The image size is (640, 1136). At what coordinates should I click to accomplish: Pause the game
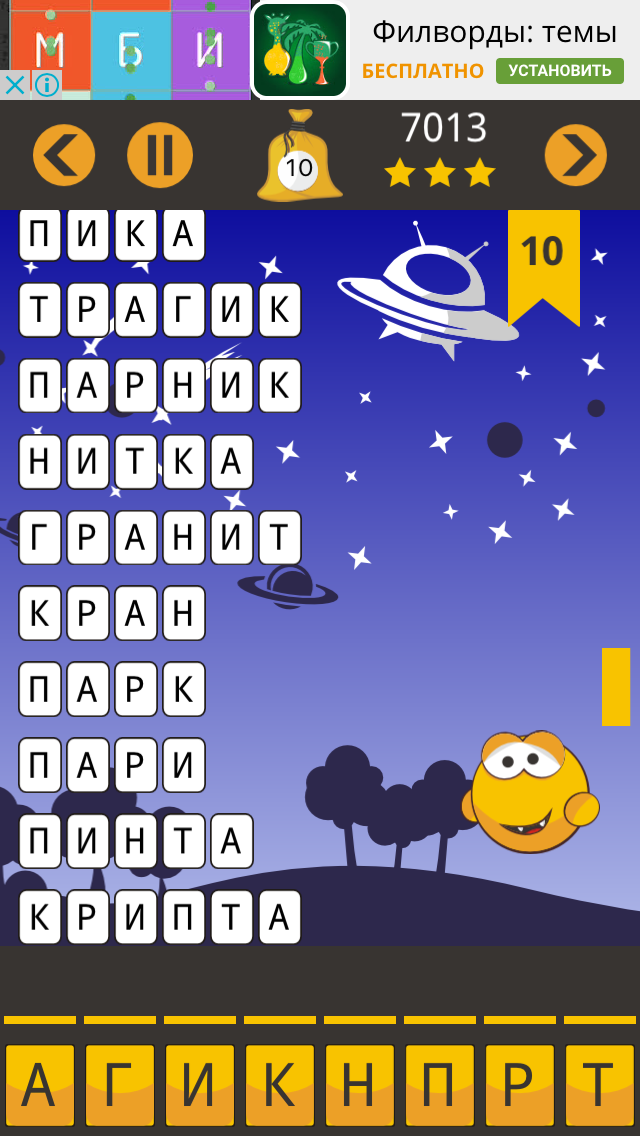(160, 156)
